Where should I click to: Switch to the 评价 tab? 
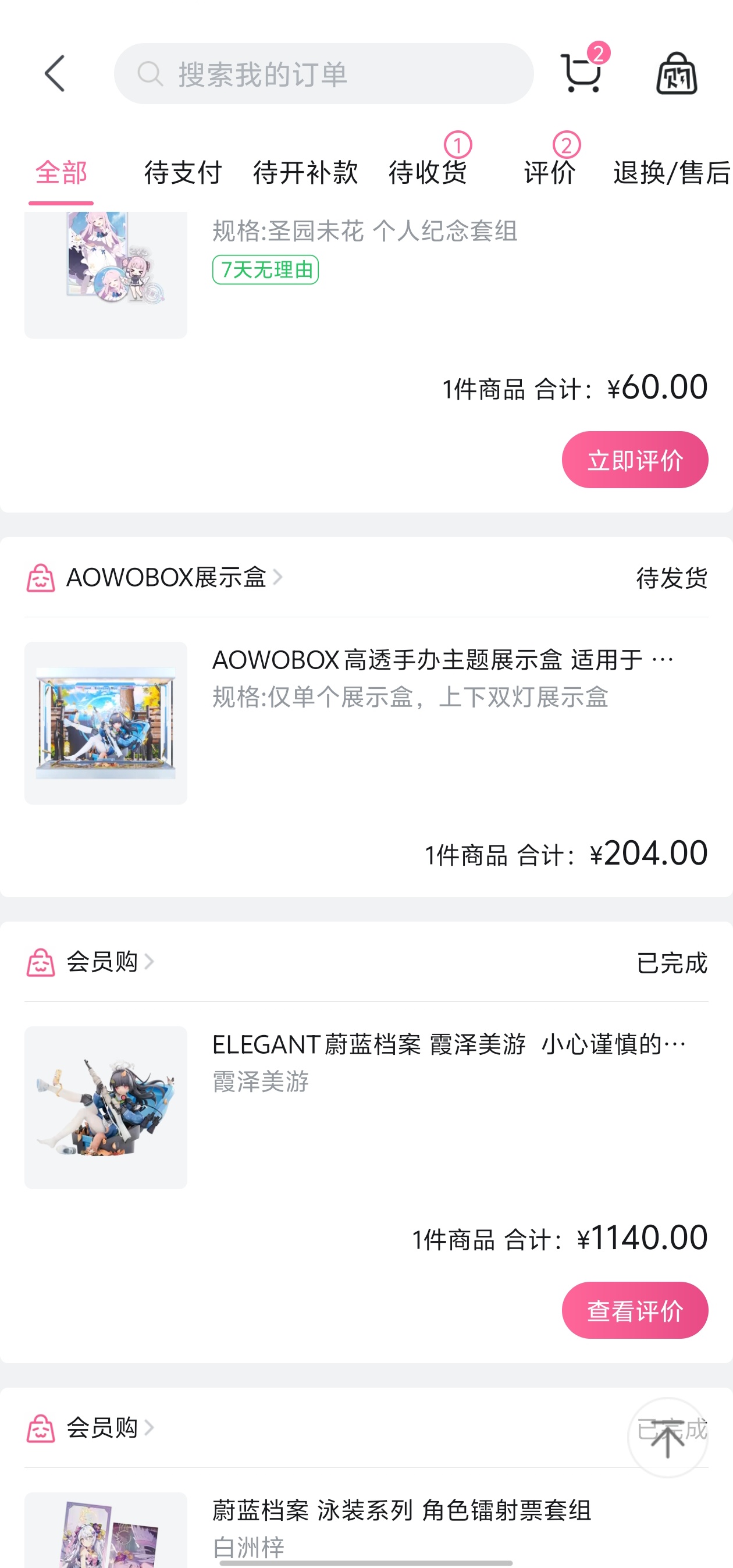[x=549, y=172]
